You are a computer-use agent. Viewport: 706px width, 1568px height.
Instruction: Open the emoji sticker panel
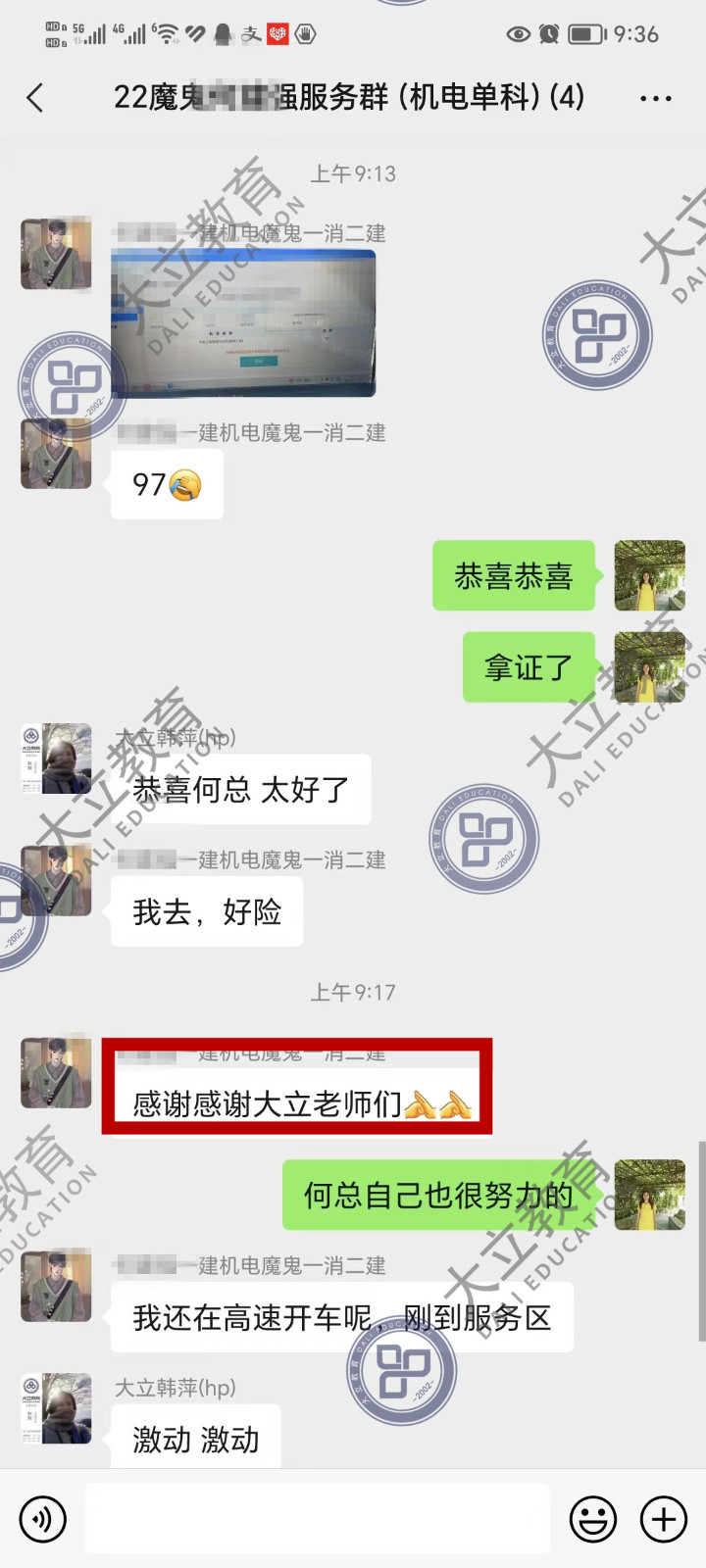pyautogui.click(x=593, y=1519)
